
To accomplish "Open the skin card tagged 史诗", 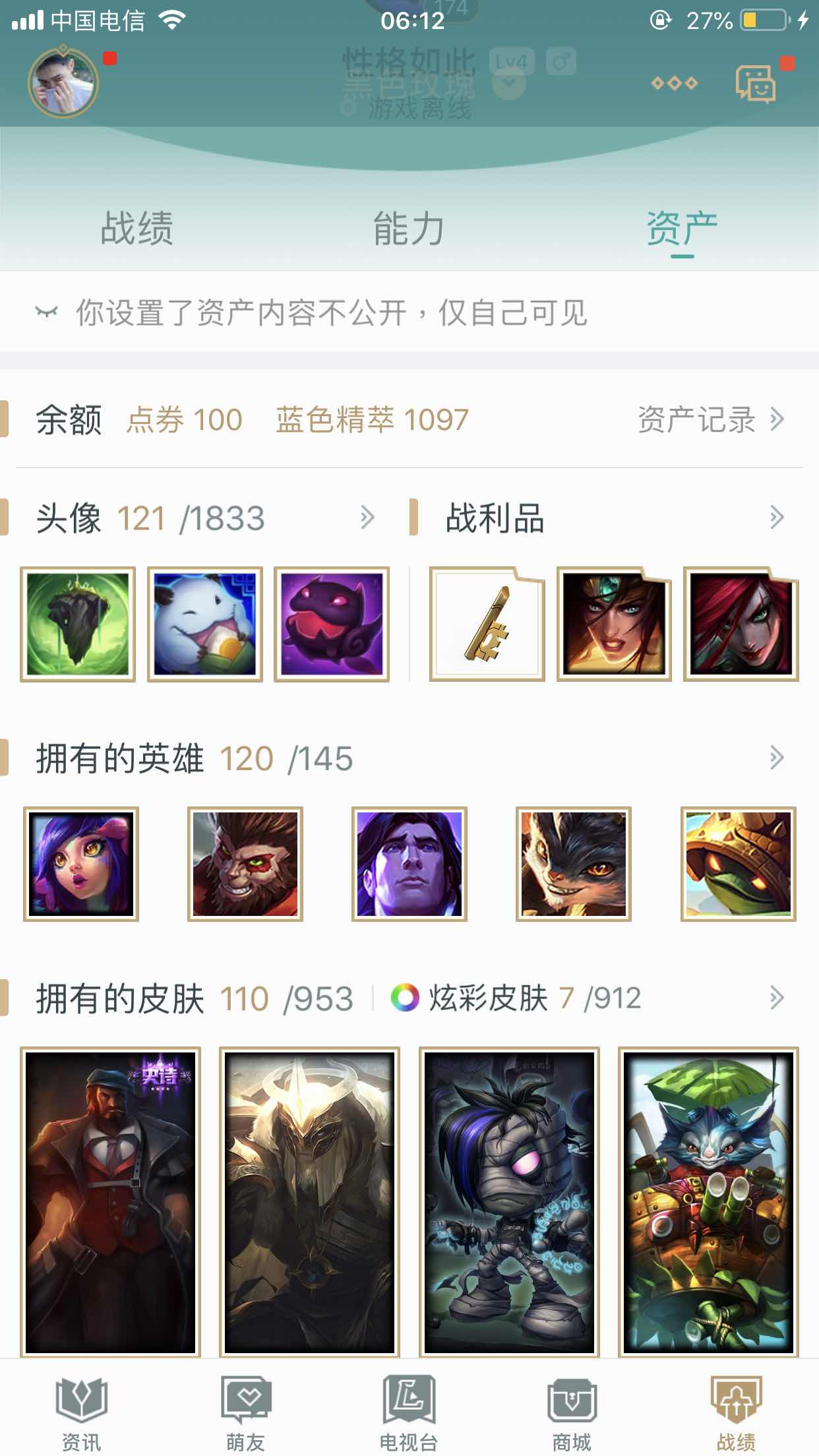I will (110, 1201).
